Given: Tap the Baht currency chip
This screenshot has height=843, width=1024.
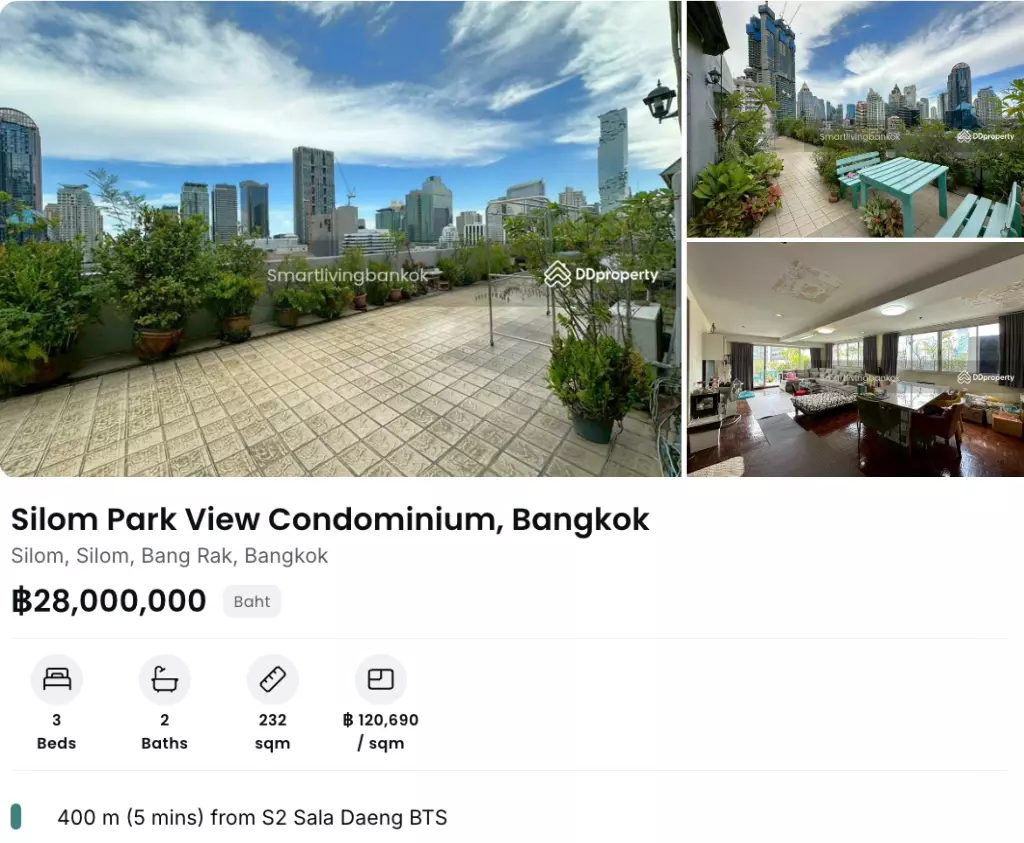Looking at the screenshot, I should [252, 601].
